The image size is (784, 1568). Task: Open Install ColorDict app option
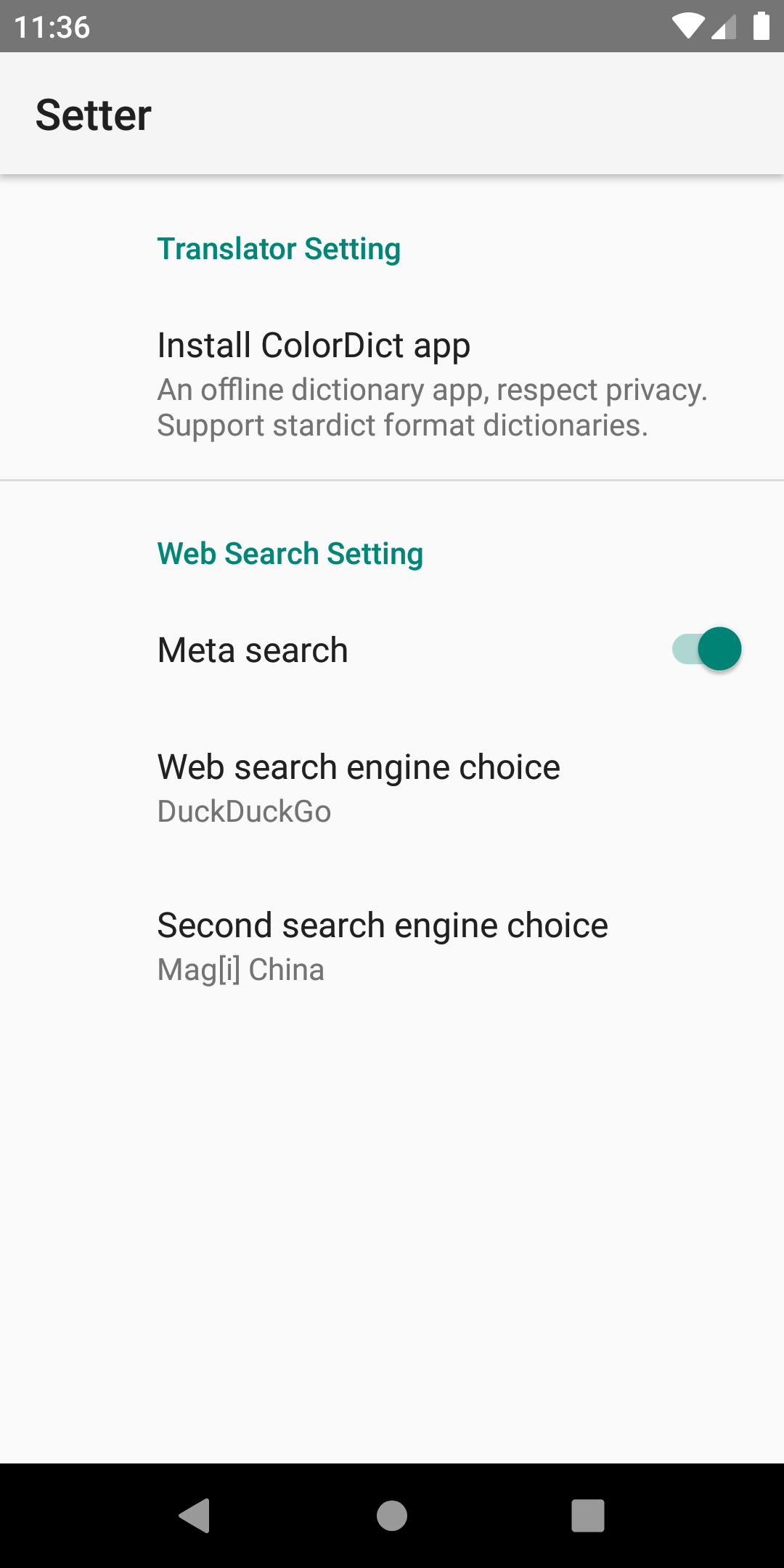pyautogui.click(x=392, y=383)
